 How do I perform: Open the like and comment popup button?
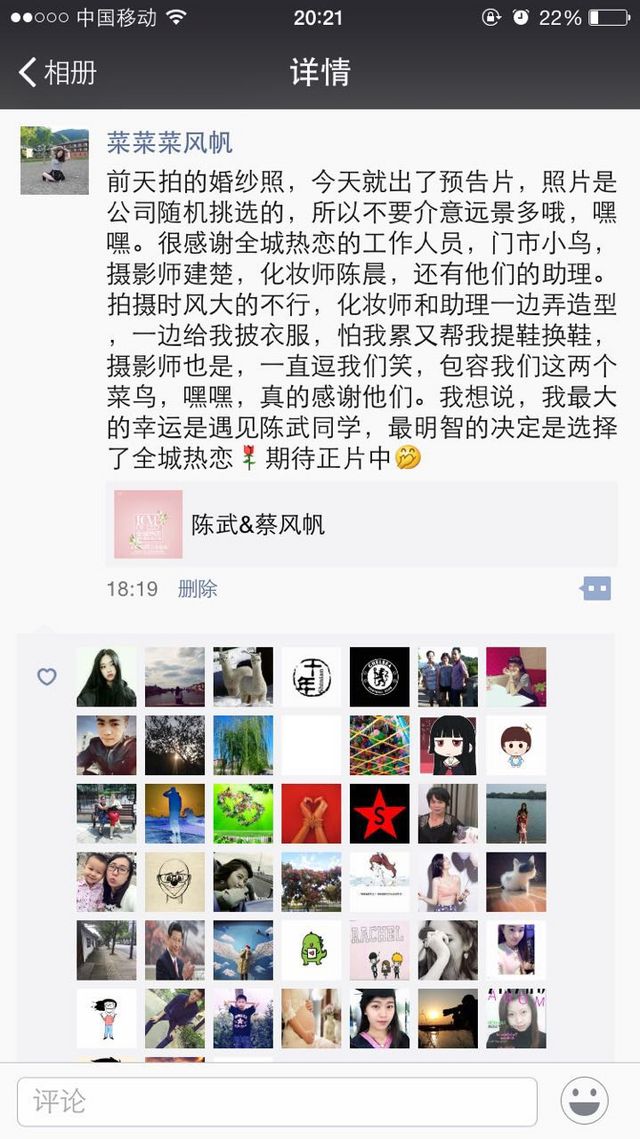point(596,588)
